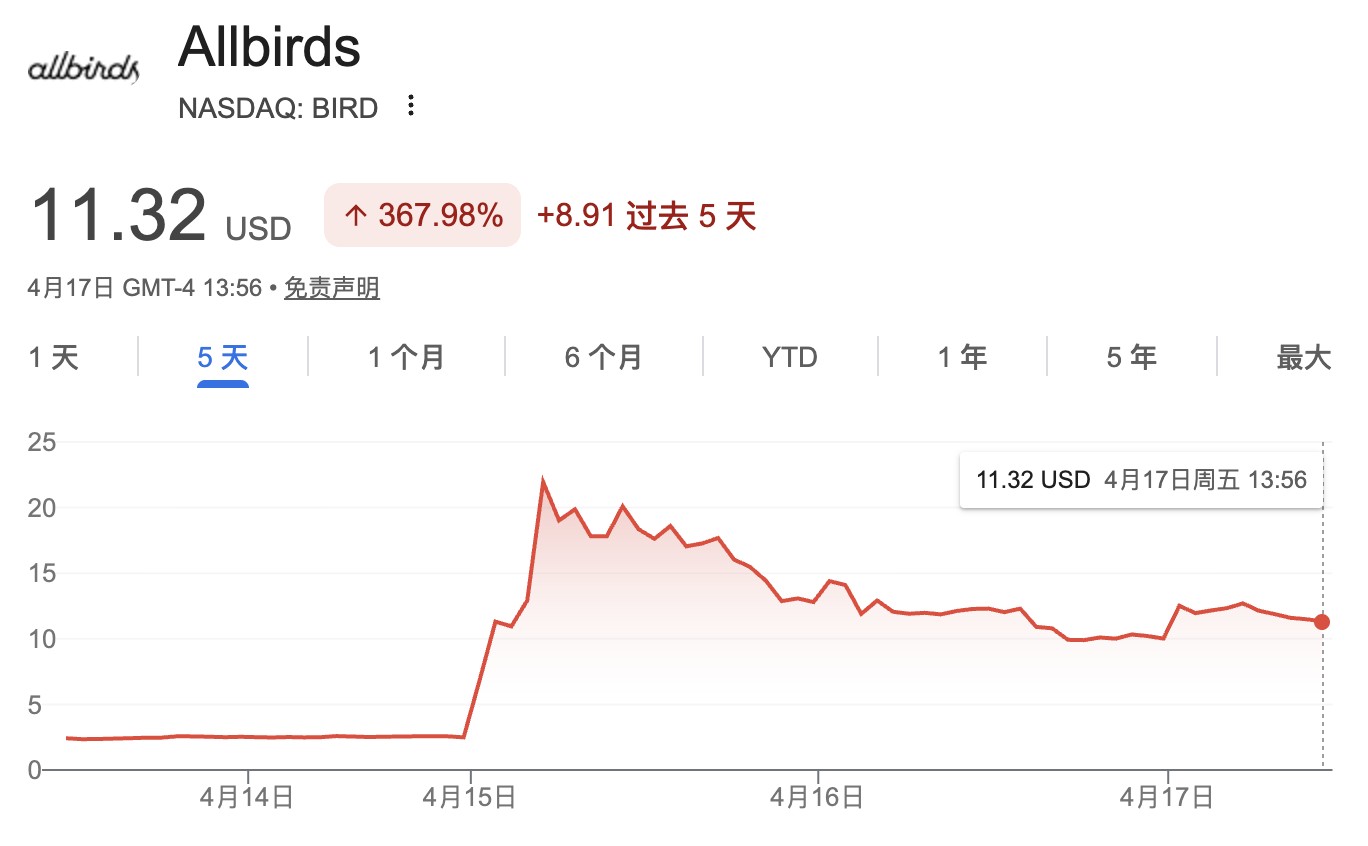Viewport: 1368px width, 846px height.
Task: Switch chart to 1 个月
Action: coord(406,357)
